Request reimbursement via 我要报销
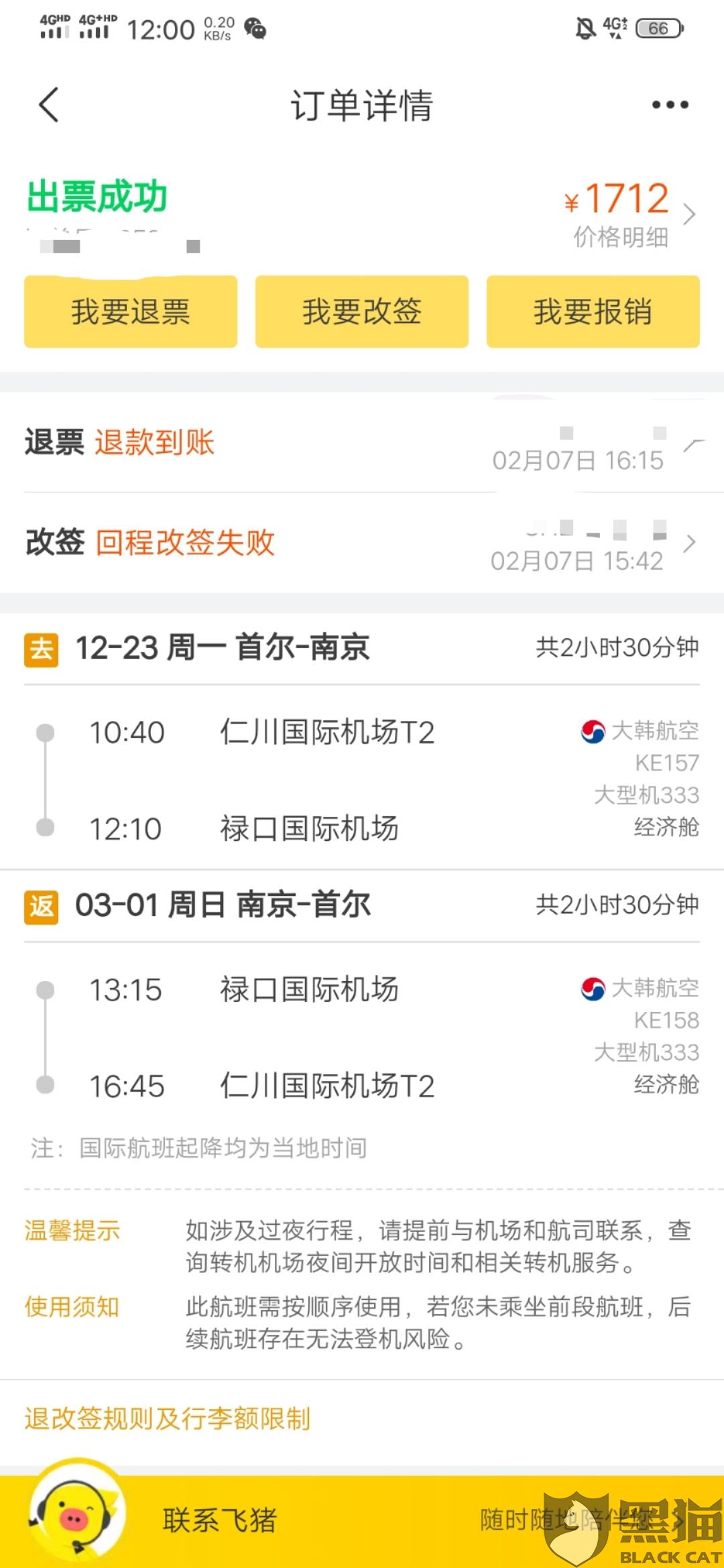The image size is (724, 1568). click(x=593, y=312)
